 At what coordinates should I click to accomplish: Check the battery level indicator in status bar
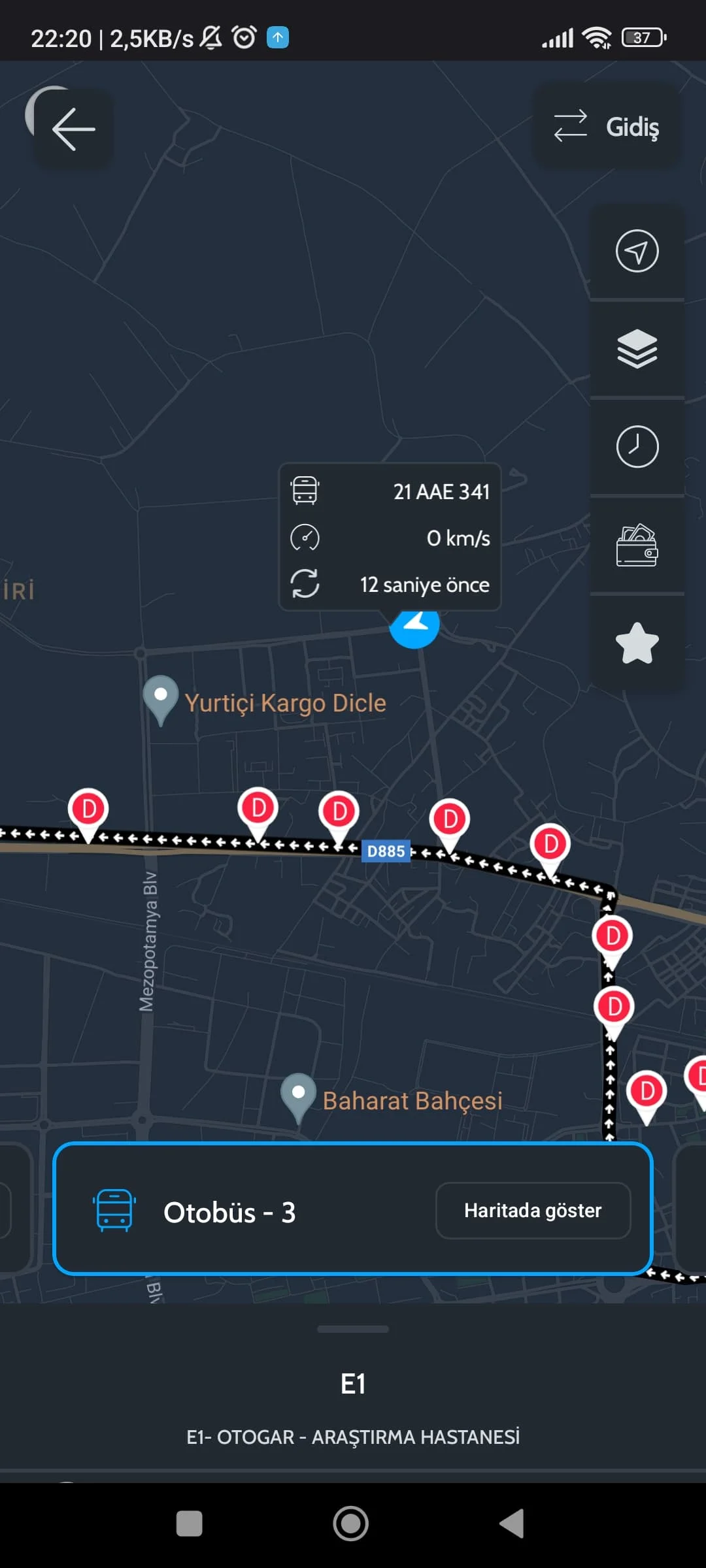(641, 37)
